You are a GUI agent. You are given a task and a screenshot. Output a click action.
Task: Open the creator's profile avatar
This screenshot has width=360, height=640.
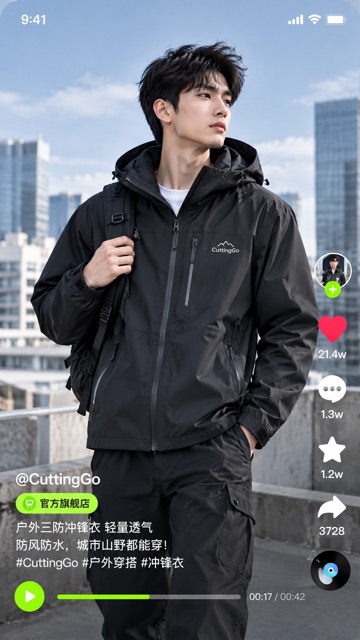click(x=333, y=271)
